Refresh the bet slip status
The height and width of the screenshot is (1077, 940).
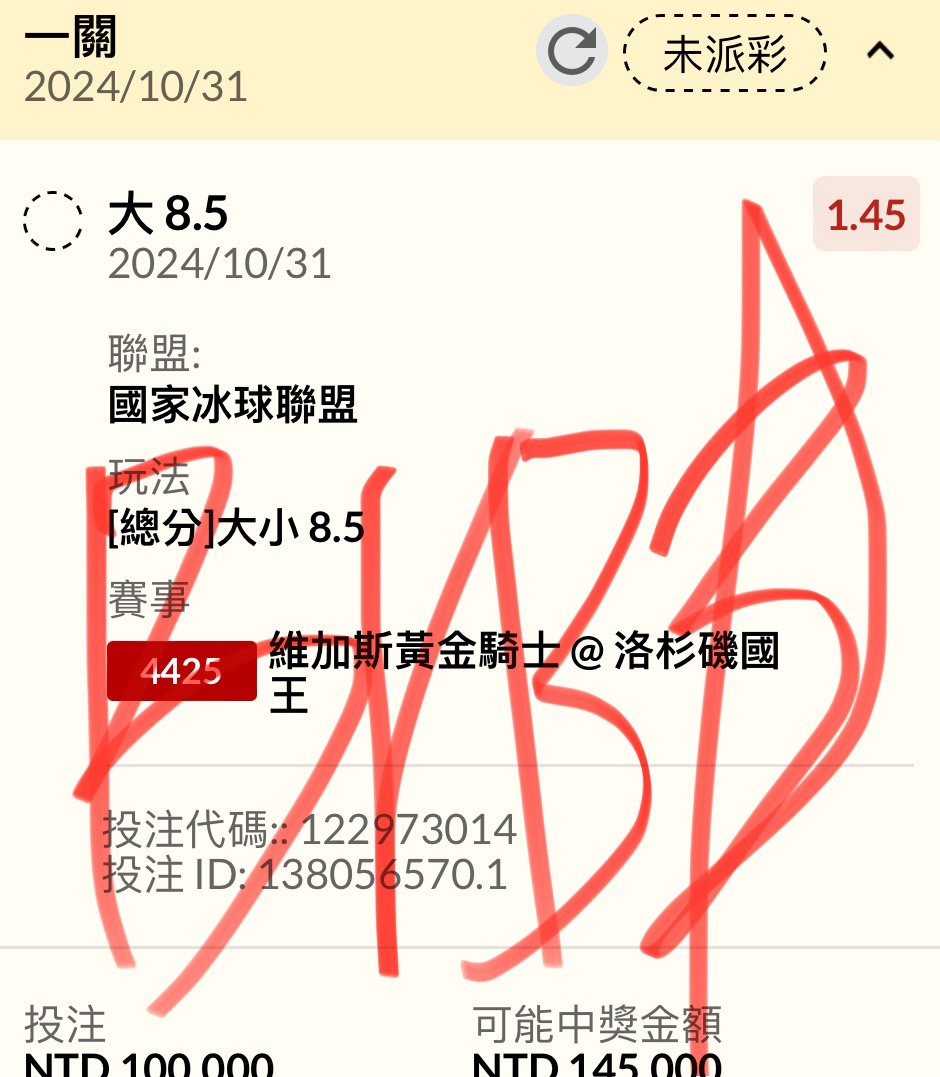click(x=572, y=51)
